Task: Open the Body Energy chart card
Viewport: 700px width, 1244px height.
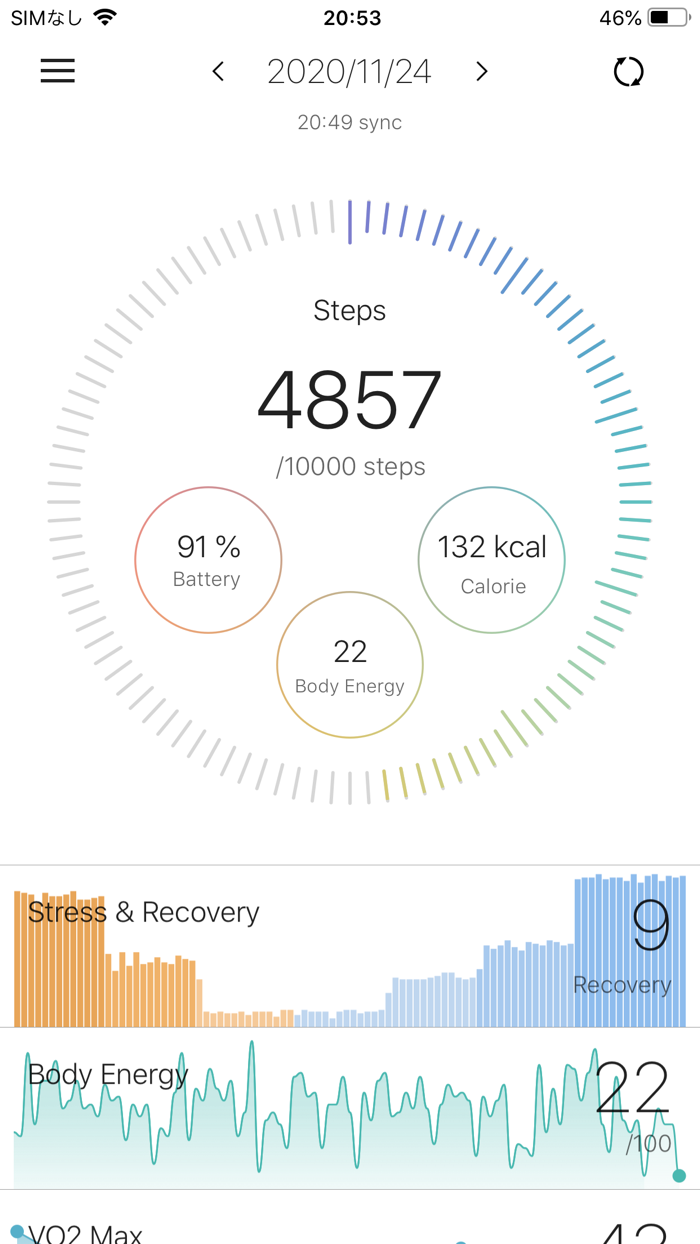Action: 350,1109
